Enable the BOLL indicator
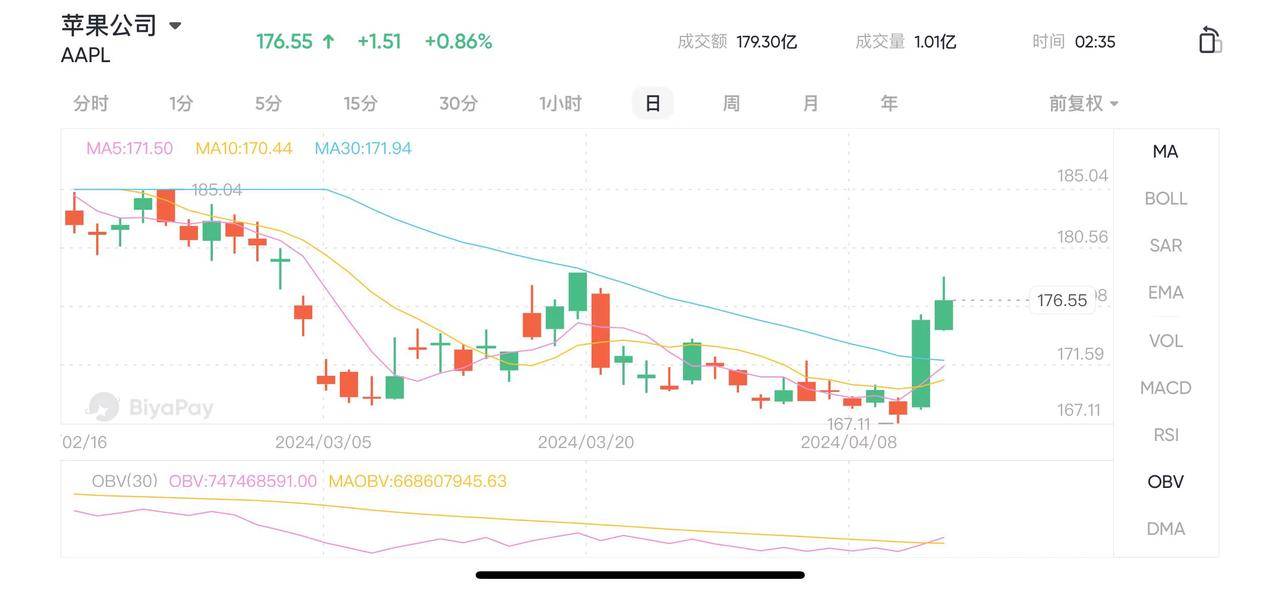1280x591 pixels. click(x=1165, y=198)
